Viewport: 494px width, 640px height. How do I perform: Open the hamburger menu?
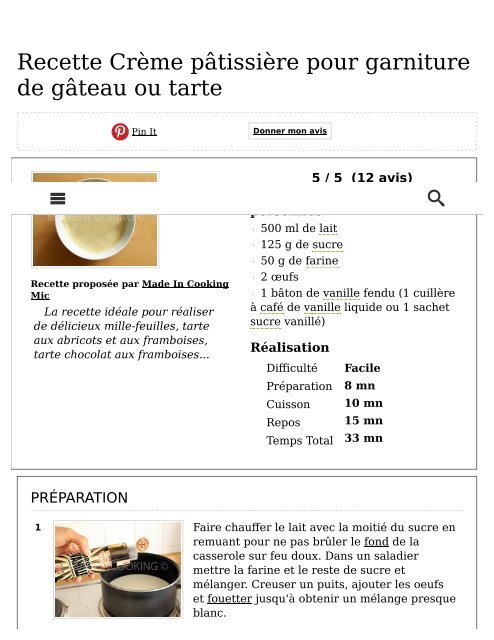(x=58, y=198)
